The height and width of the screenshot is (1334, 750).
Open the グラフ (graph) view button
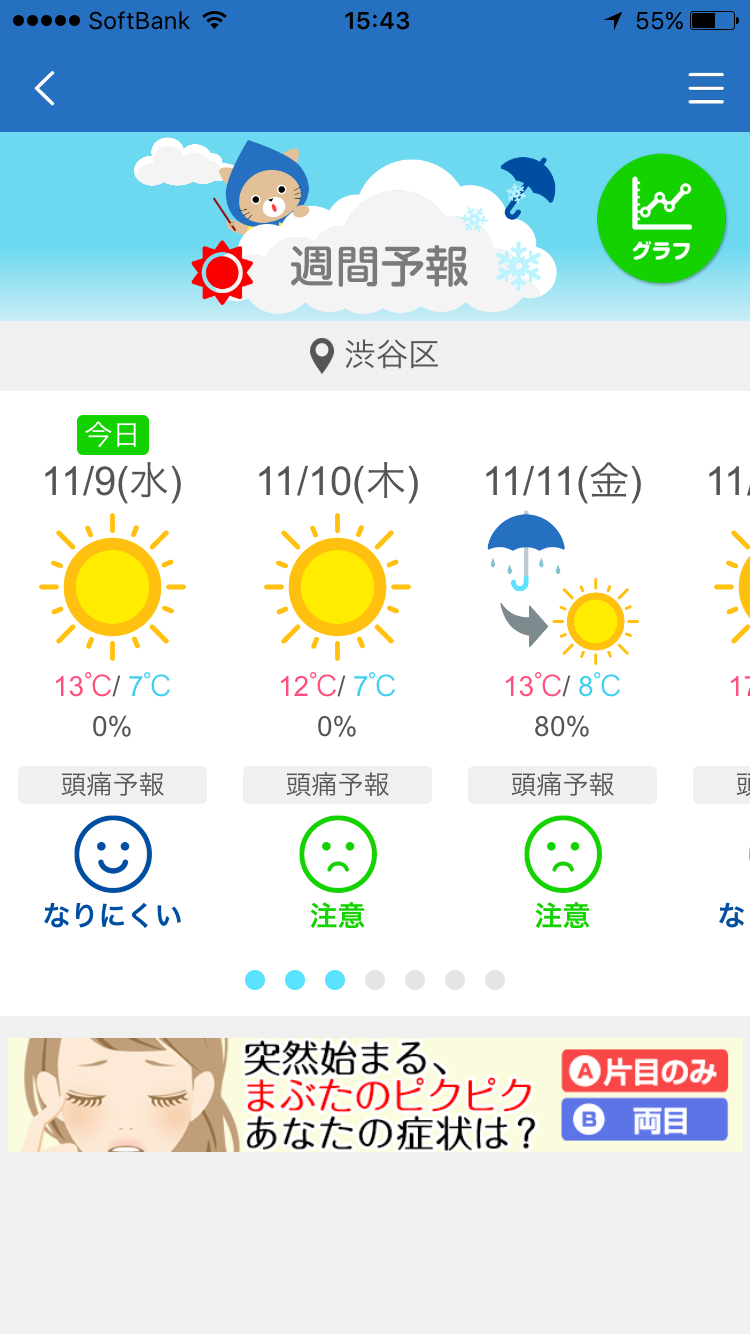[661, 218]
